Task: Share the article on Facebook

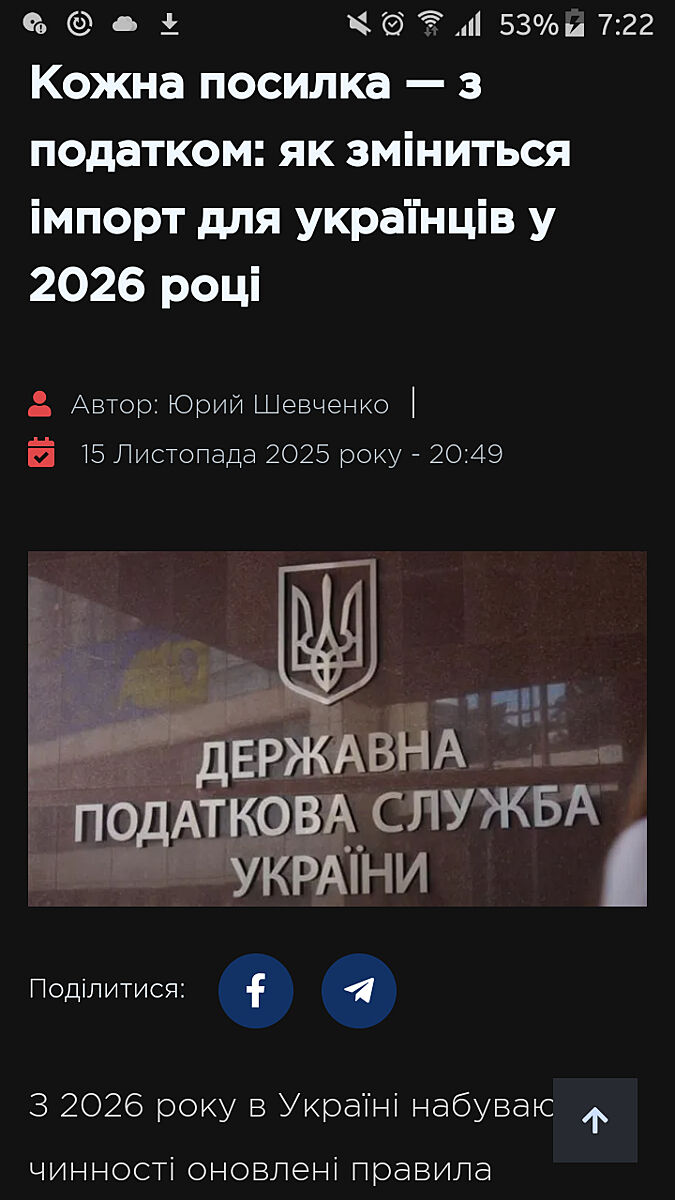Action: 256,991
